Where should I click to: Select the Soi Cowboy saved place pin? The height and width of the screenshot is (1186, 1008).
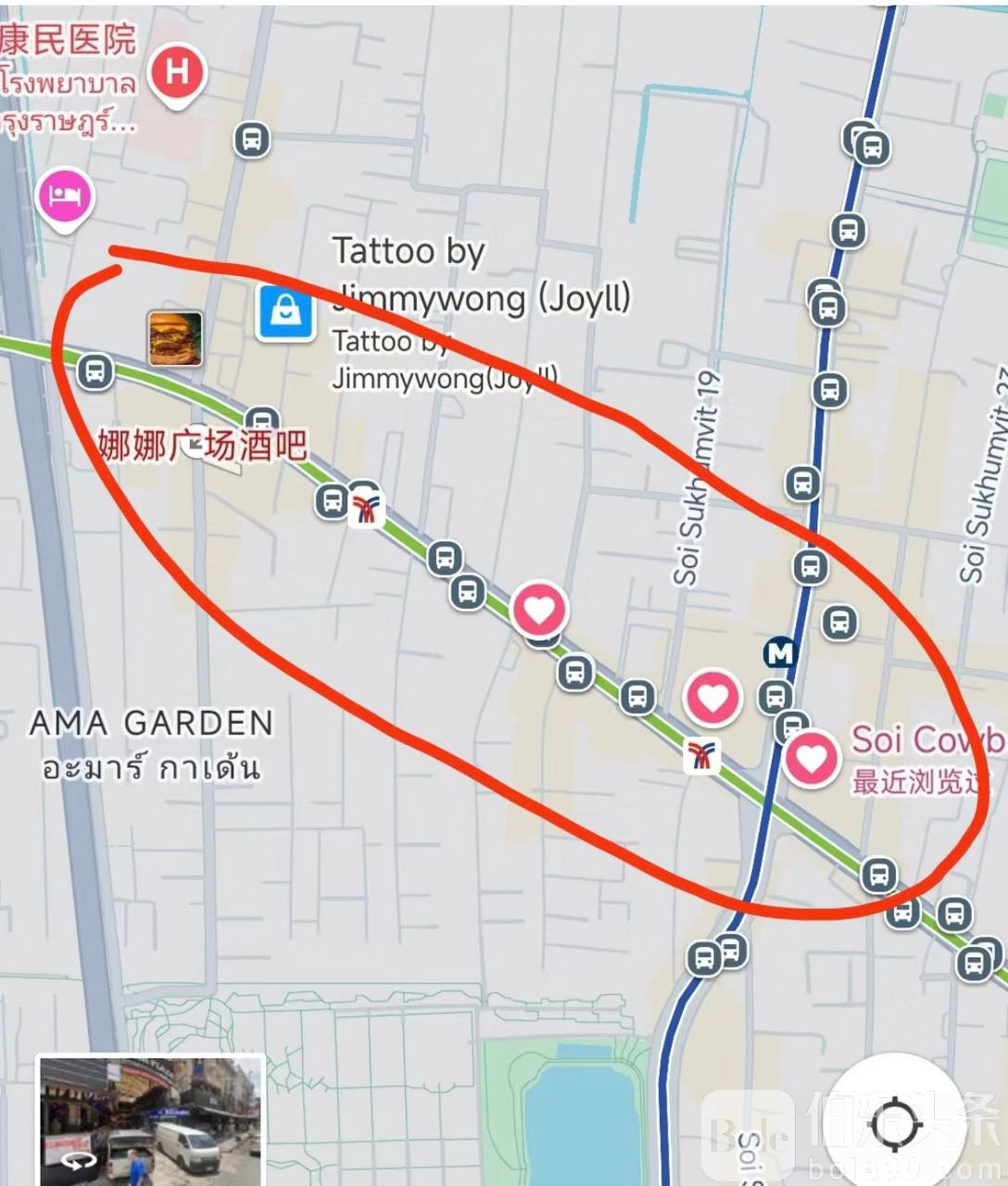(x=811, y=757)
